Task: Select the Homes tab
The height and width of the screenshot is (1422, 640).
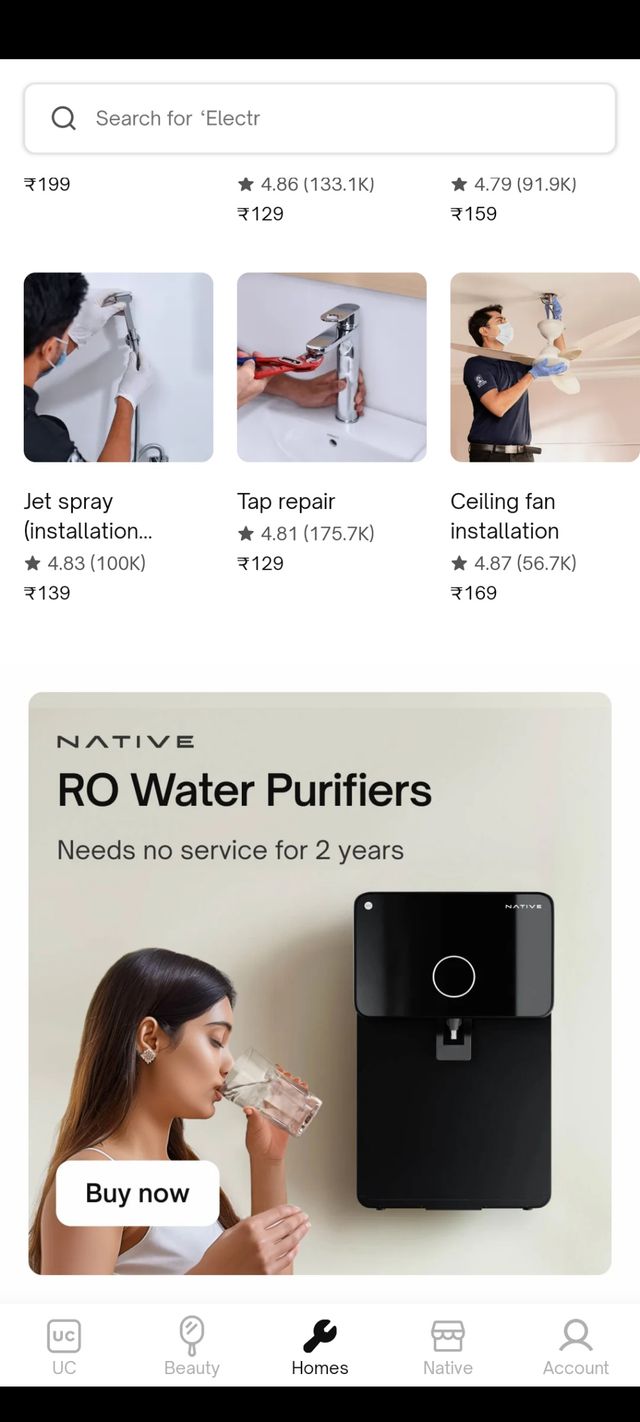Action: pos(320,1346)
